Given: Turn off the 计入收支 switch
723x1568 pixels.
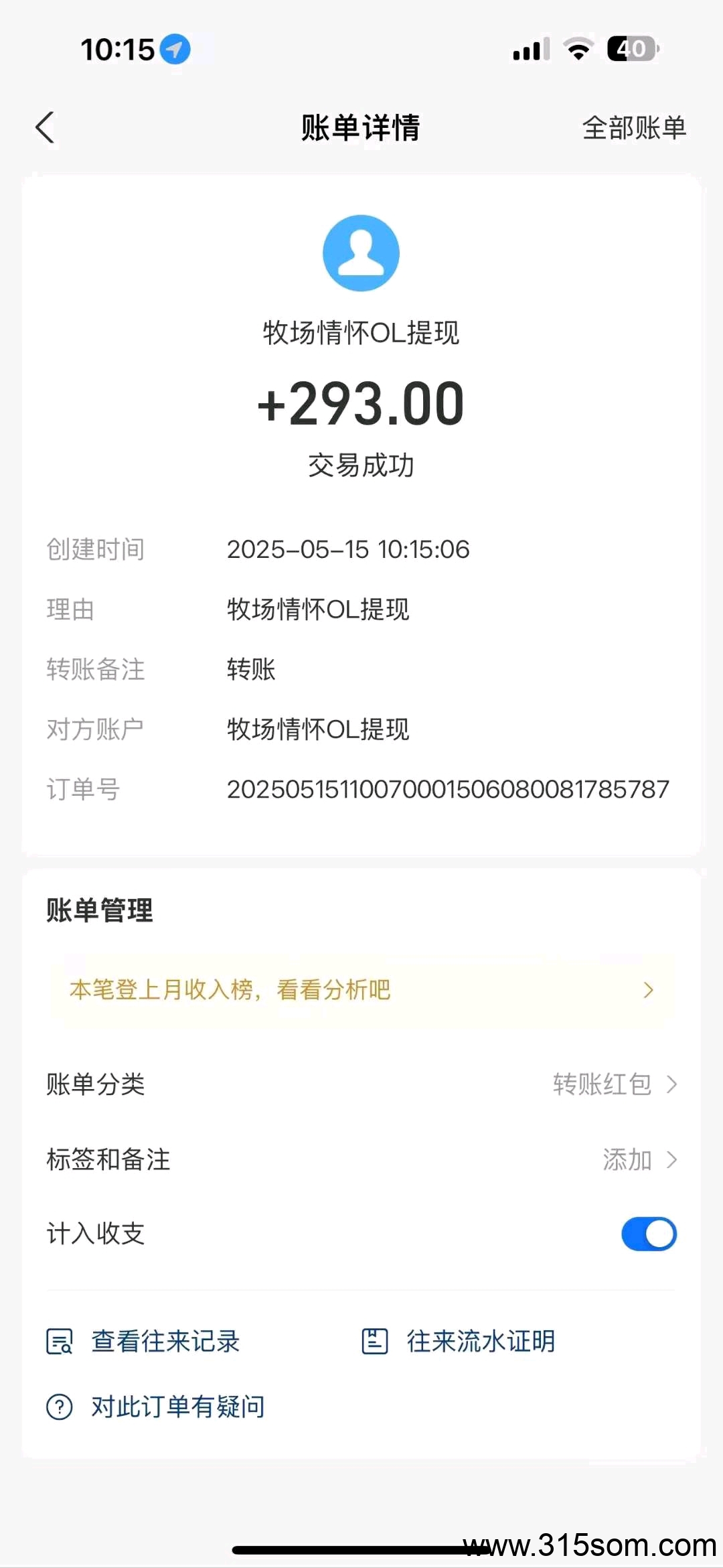Looking at the screenshot, I should tap(649, 1234).
